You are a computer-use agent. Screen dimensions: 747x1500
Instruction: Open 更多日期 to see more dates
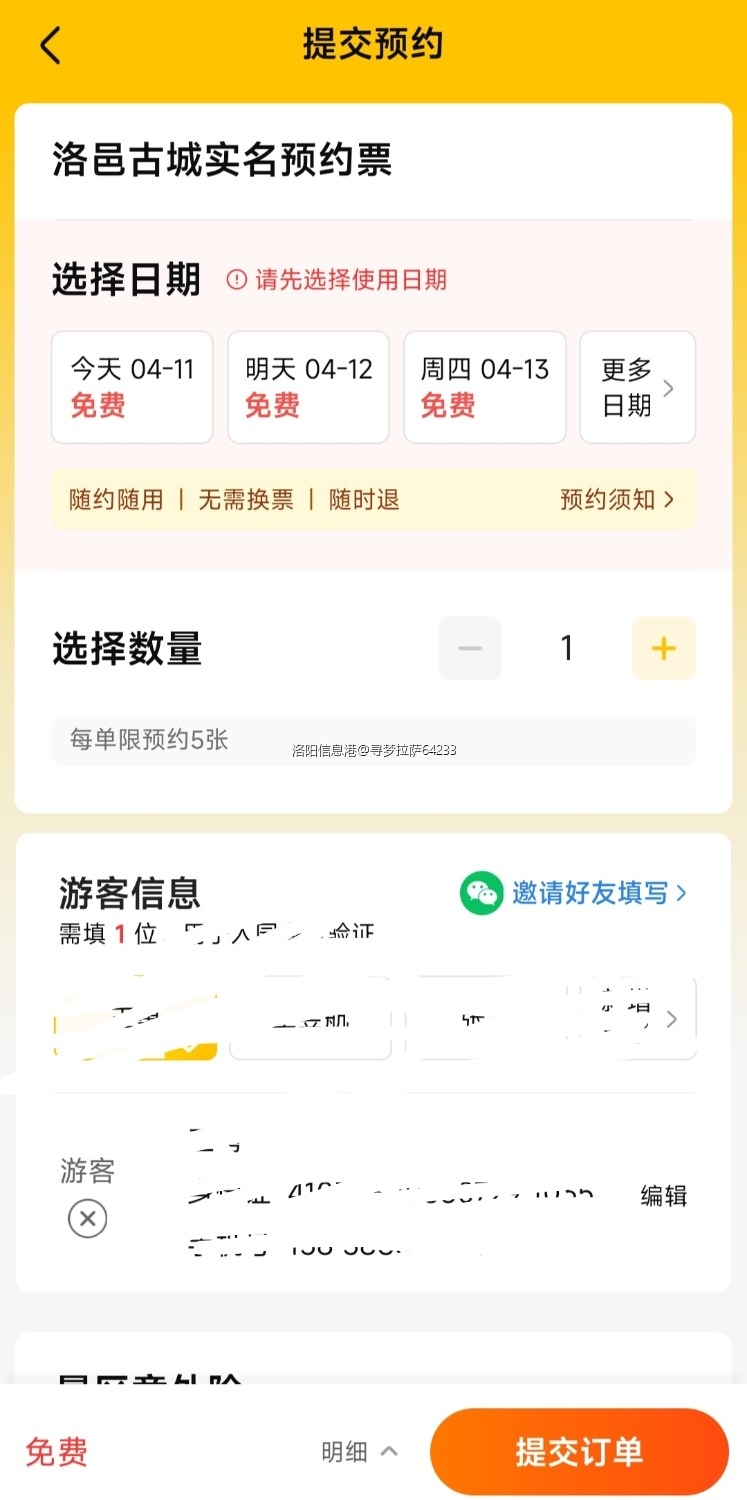pos(637,387)
